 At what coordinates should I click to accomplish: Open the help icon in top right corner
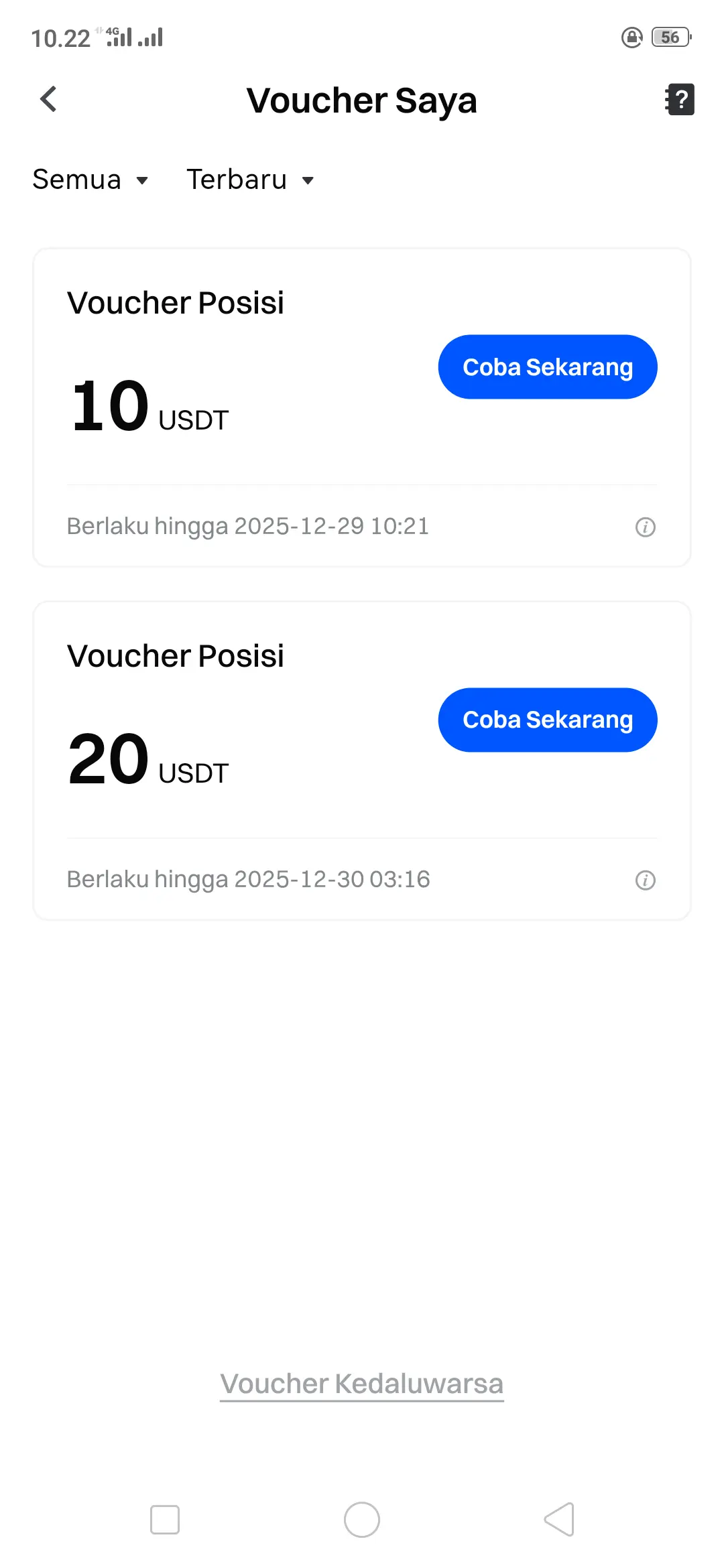[679, 99]
